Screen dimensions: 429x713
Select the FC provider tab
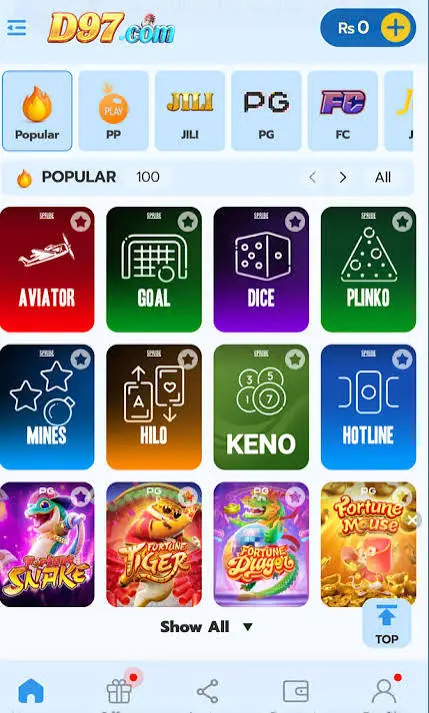[x=343, y=110]
